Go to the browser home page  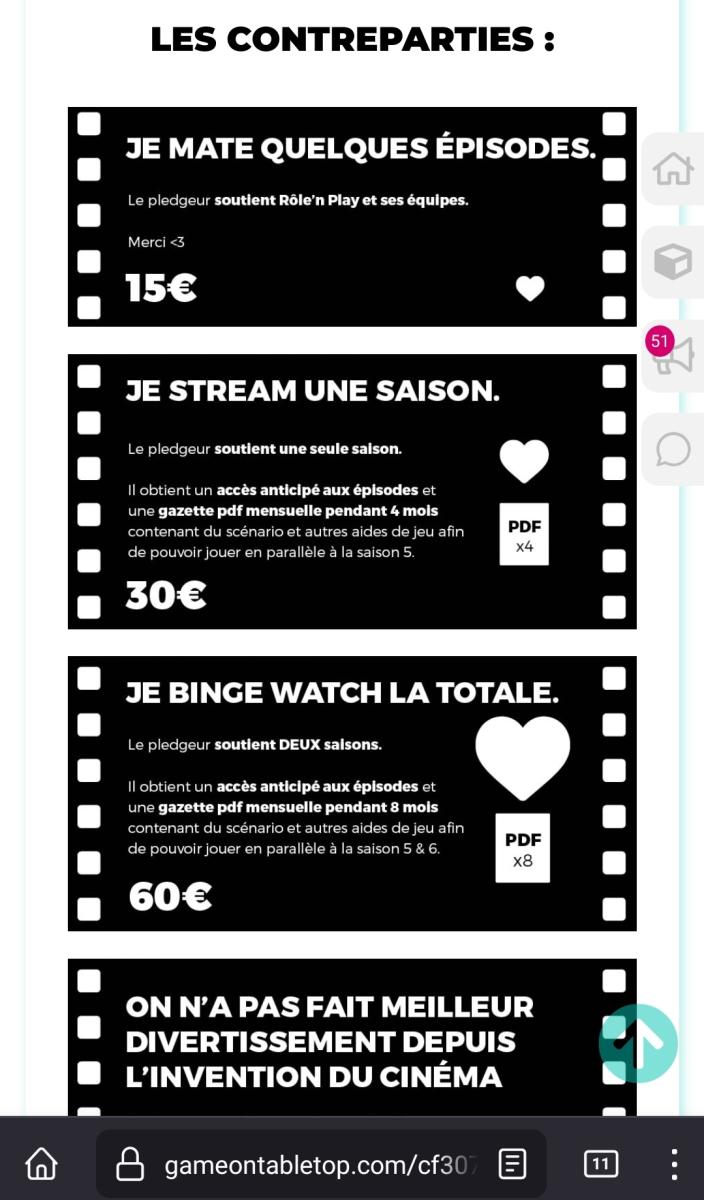tap(41, 1164)
